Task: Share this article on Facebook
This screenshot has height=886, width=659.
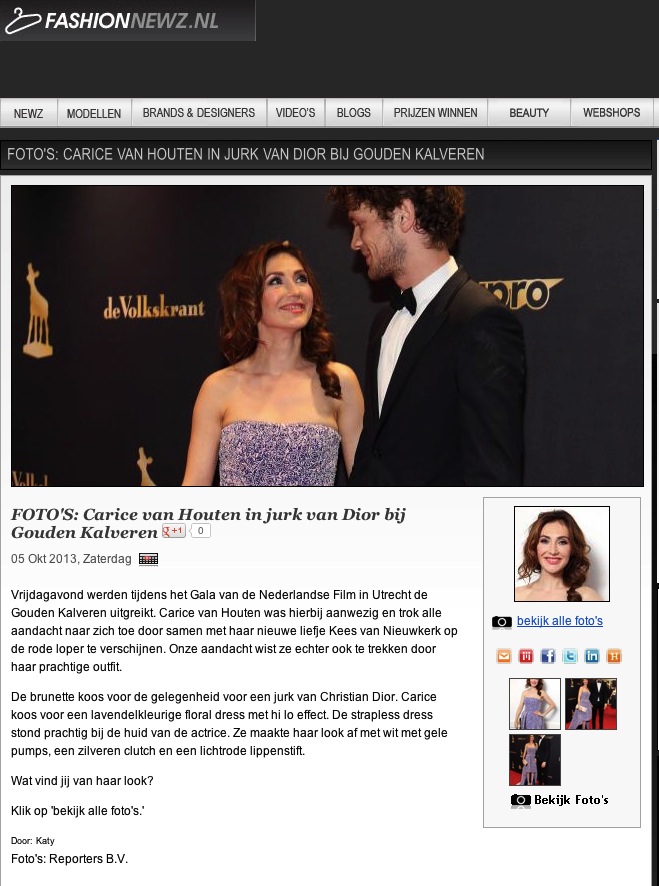Action: coord(548,656)
